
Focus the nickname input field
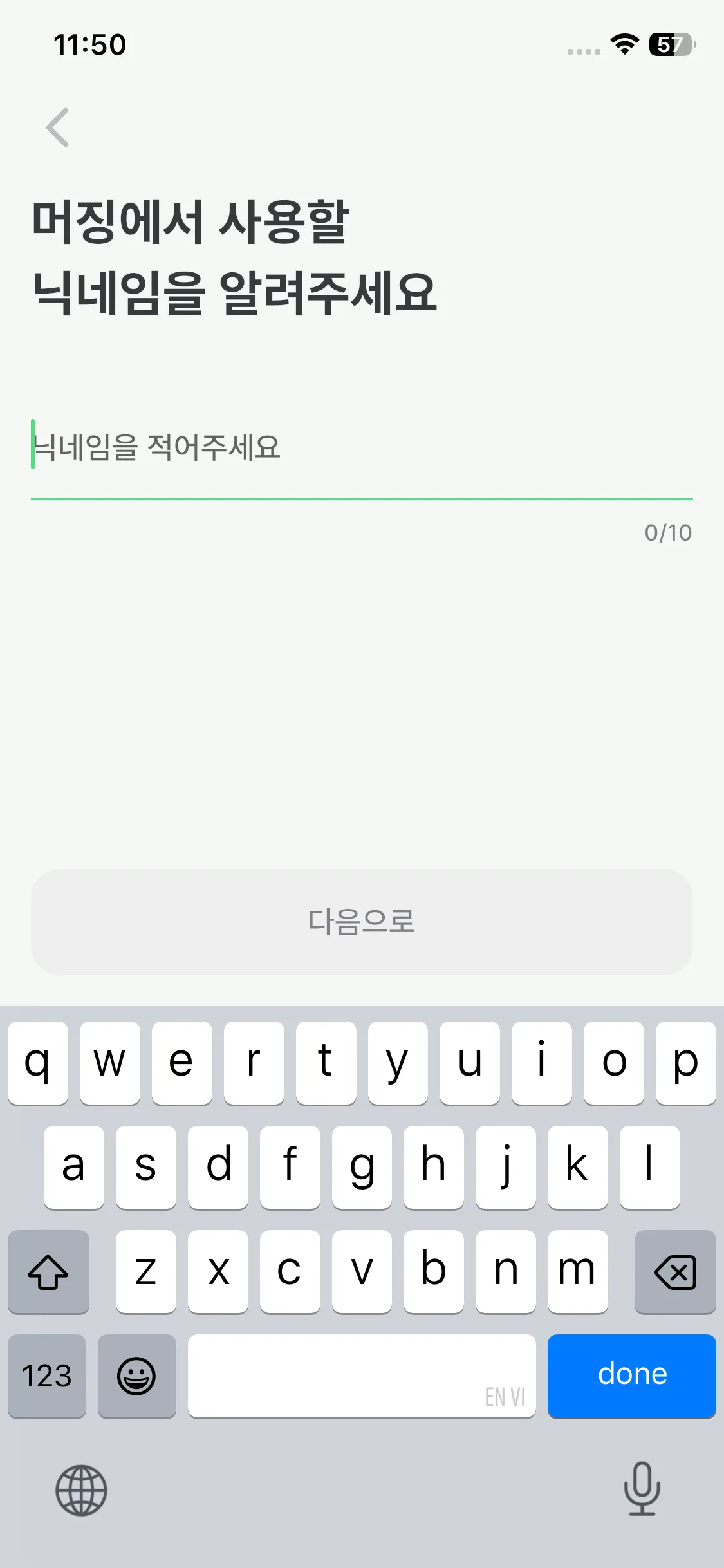point(360,447)
